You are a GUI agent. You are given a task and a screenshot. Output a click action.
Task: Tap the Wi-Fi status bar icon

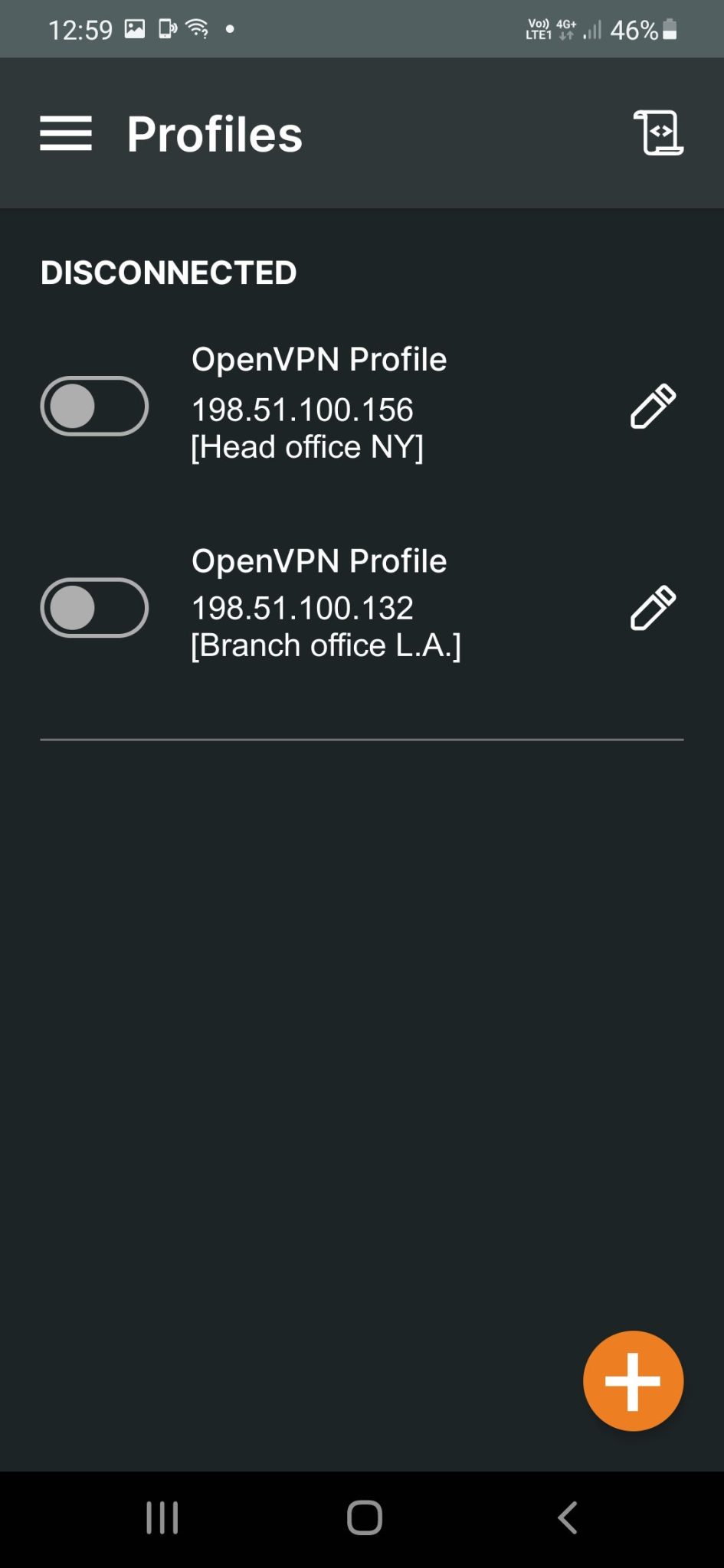point(196,28)
